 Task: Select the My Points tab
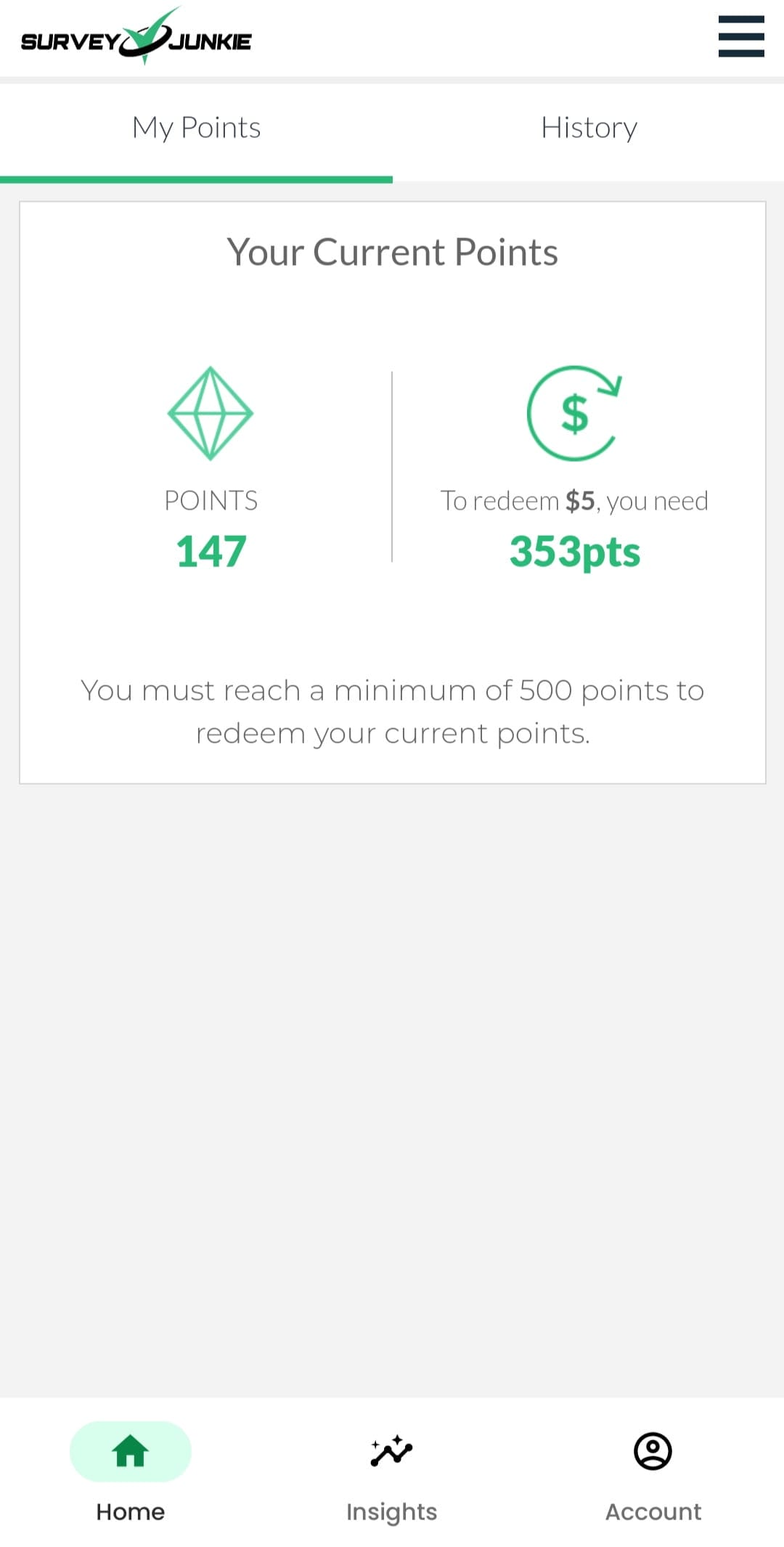tap(196, 128)
